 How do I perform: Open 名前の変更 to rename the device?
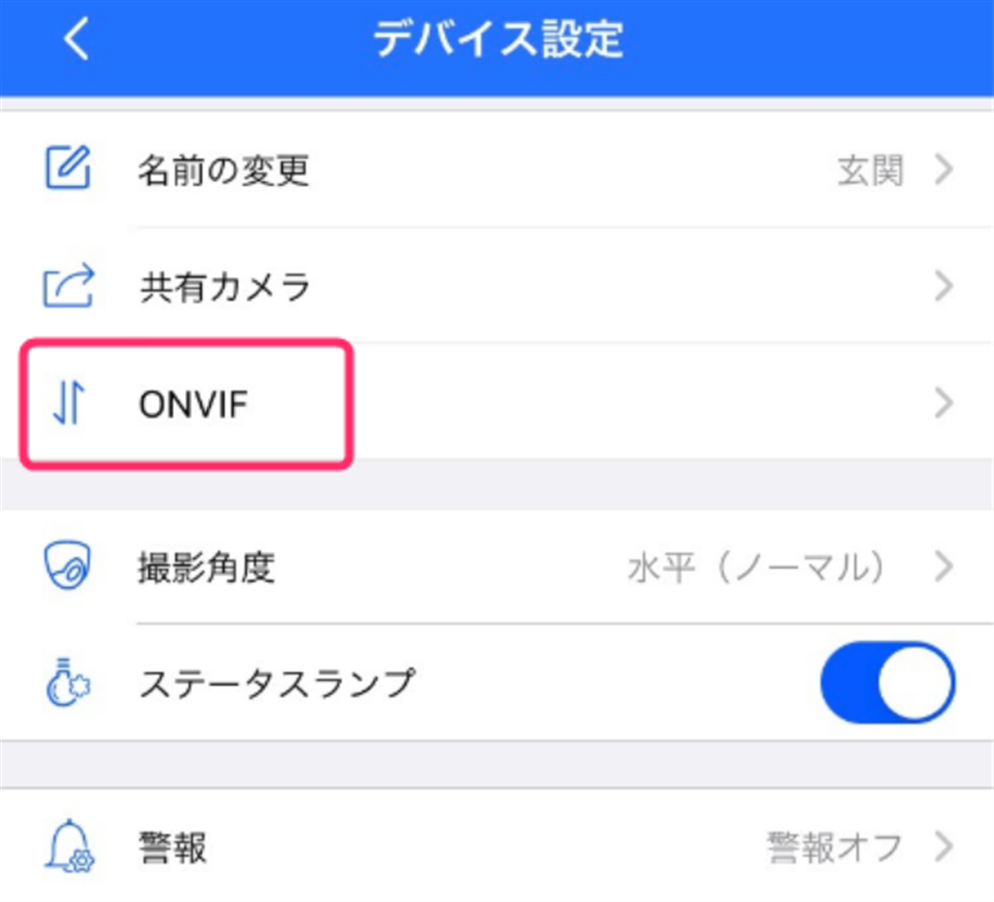[x=497, y=171]
